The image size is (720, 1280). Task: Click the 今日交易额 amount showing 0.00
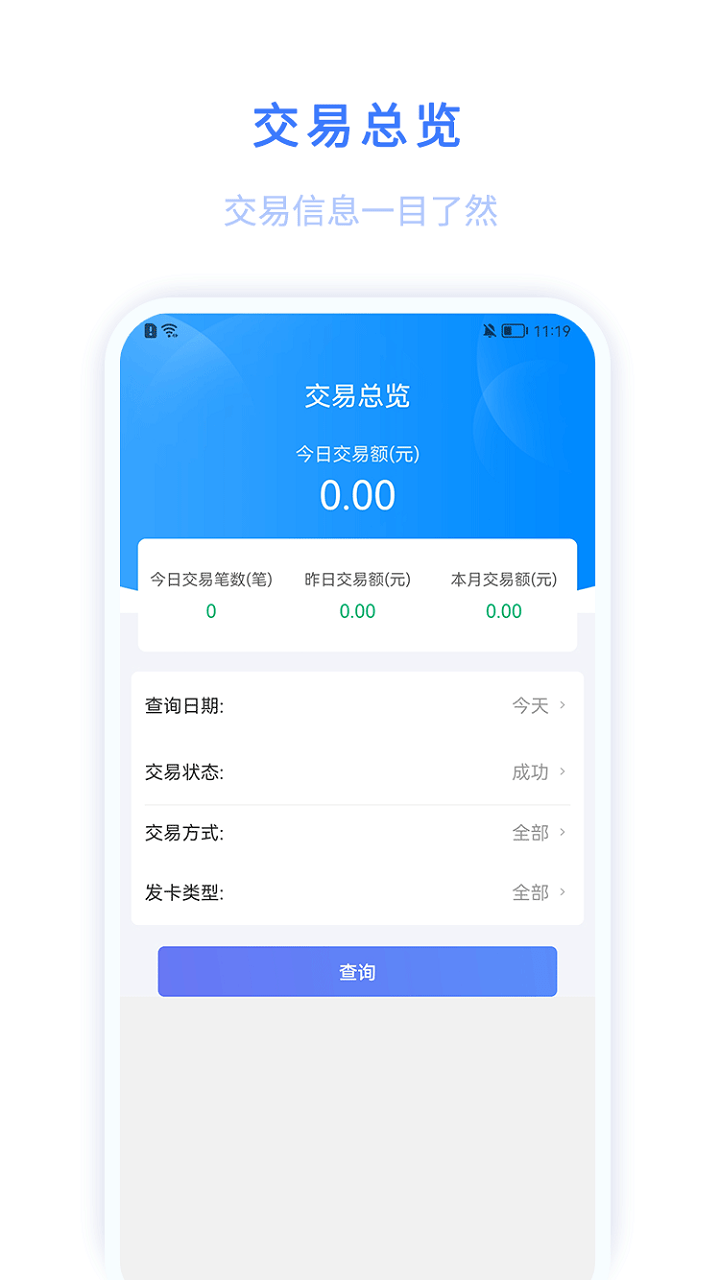(x=358, y=493)
